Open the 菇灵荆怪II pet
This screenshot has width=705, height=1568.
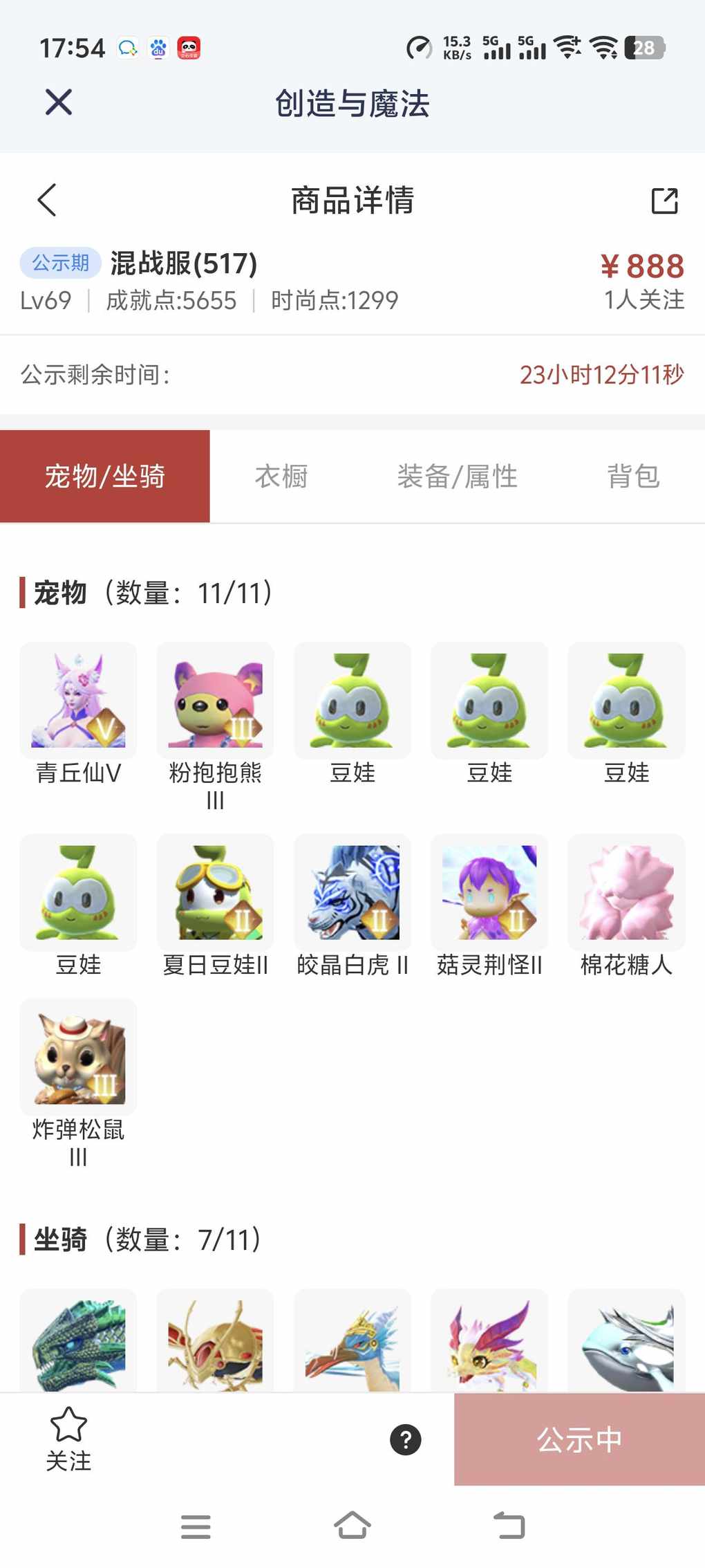click(489, 892)
